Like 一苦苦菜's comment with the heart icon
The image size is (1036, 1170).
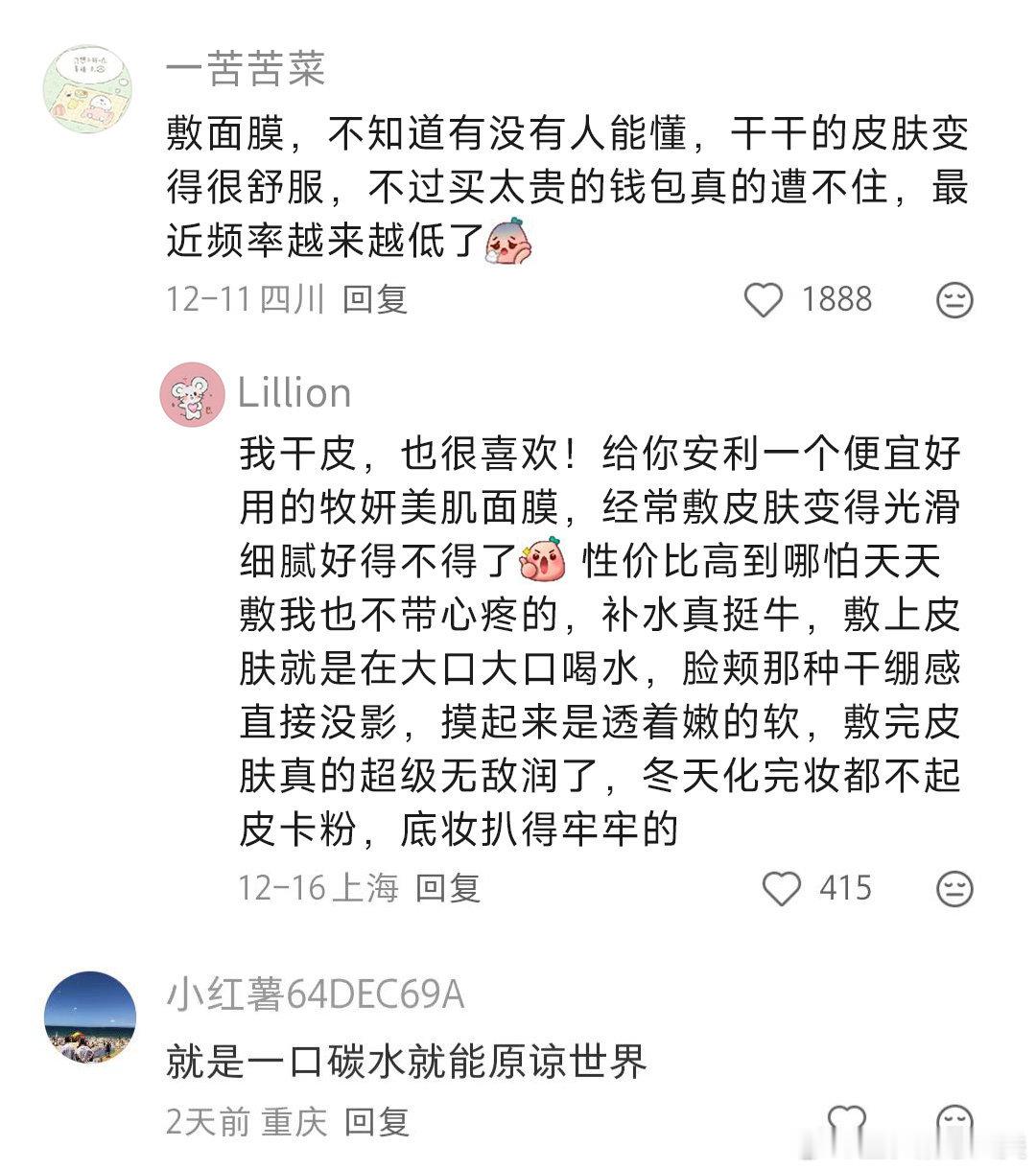(765, 300)
